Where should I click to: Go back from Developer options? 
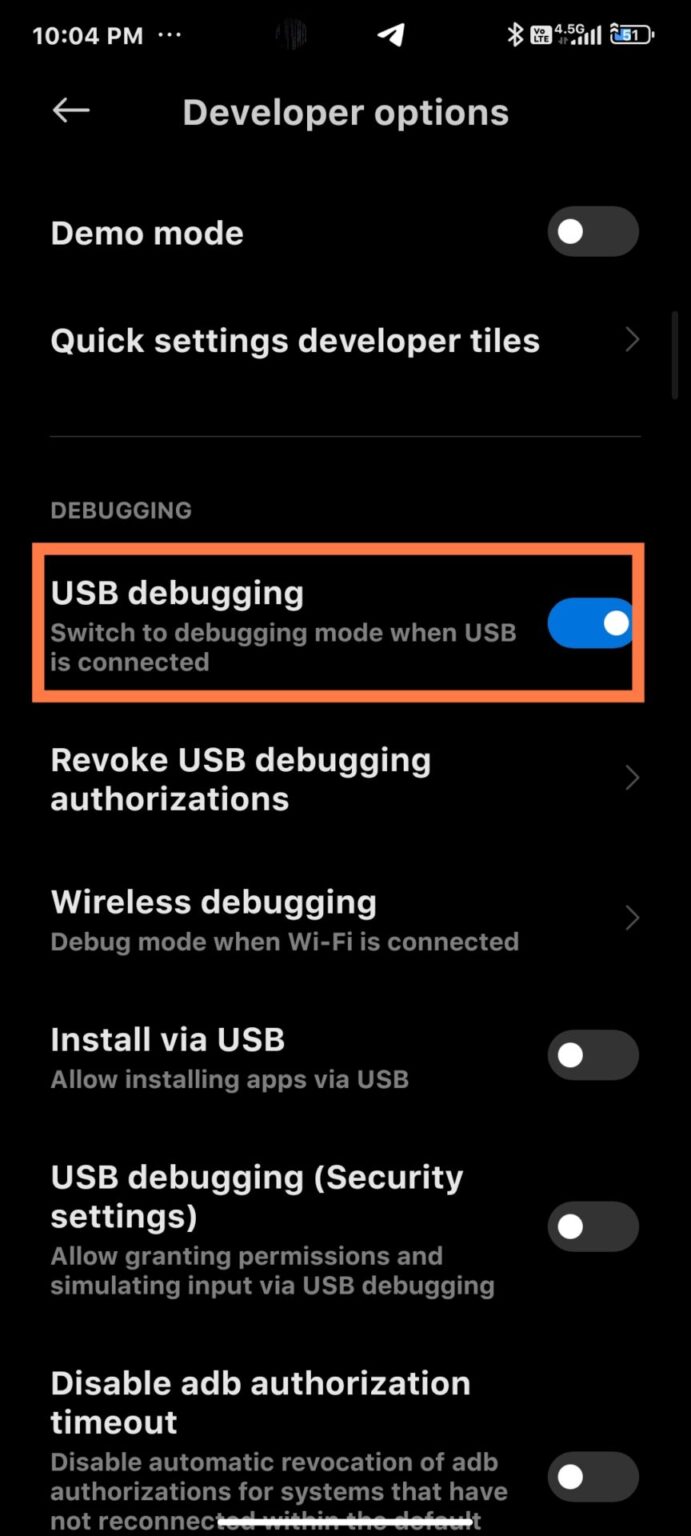click(71, 111)
